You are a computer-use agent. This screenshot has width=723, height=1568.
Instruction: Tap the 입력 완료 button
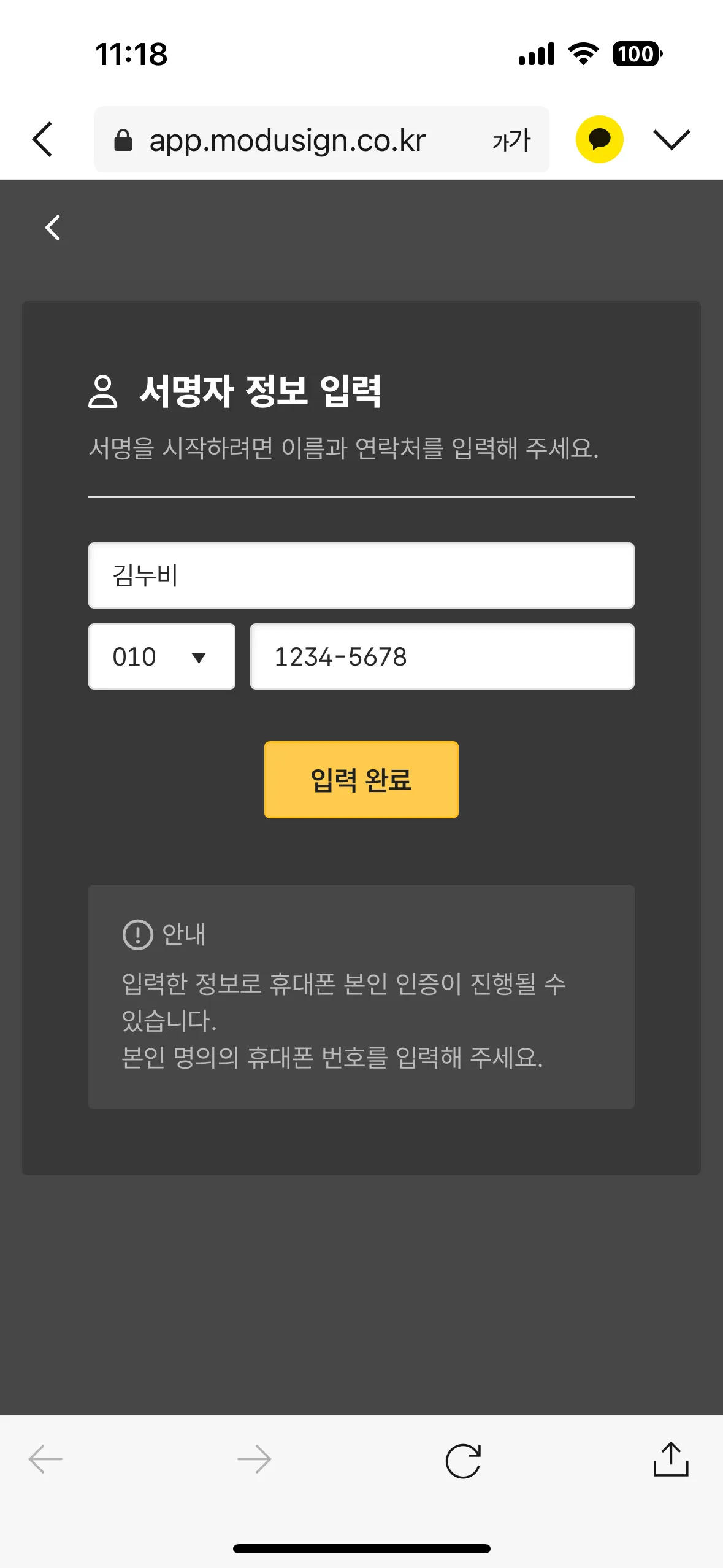pyautogui.click(x=361, y=780)
